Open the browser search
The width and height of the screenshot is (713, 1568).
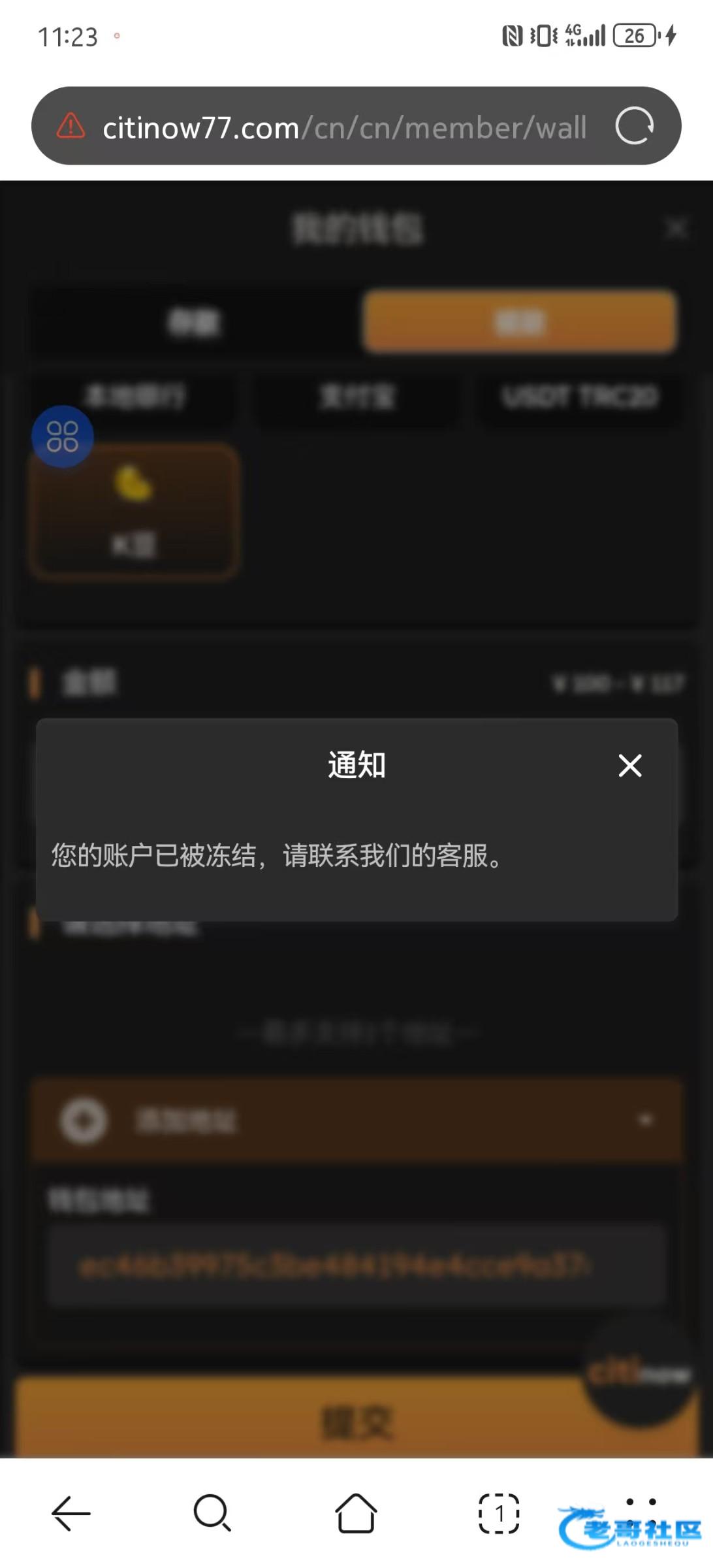click(x=212, y=1513)
